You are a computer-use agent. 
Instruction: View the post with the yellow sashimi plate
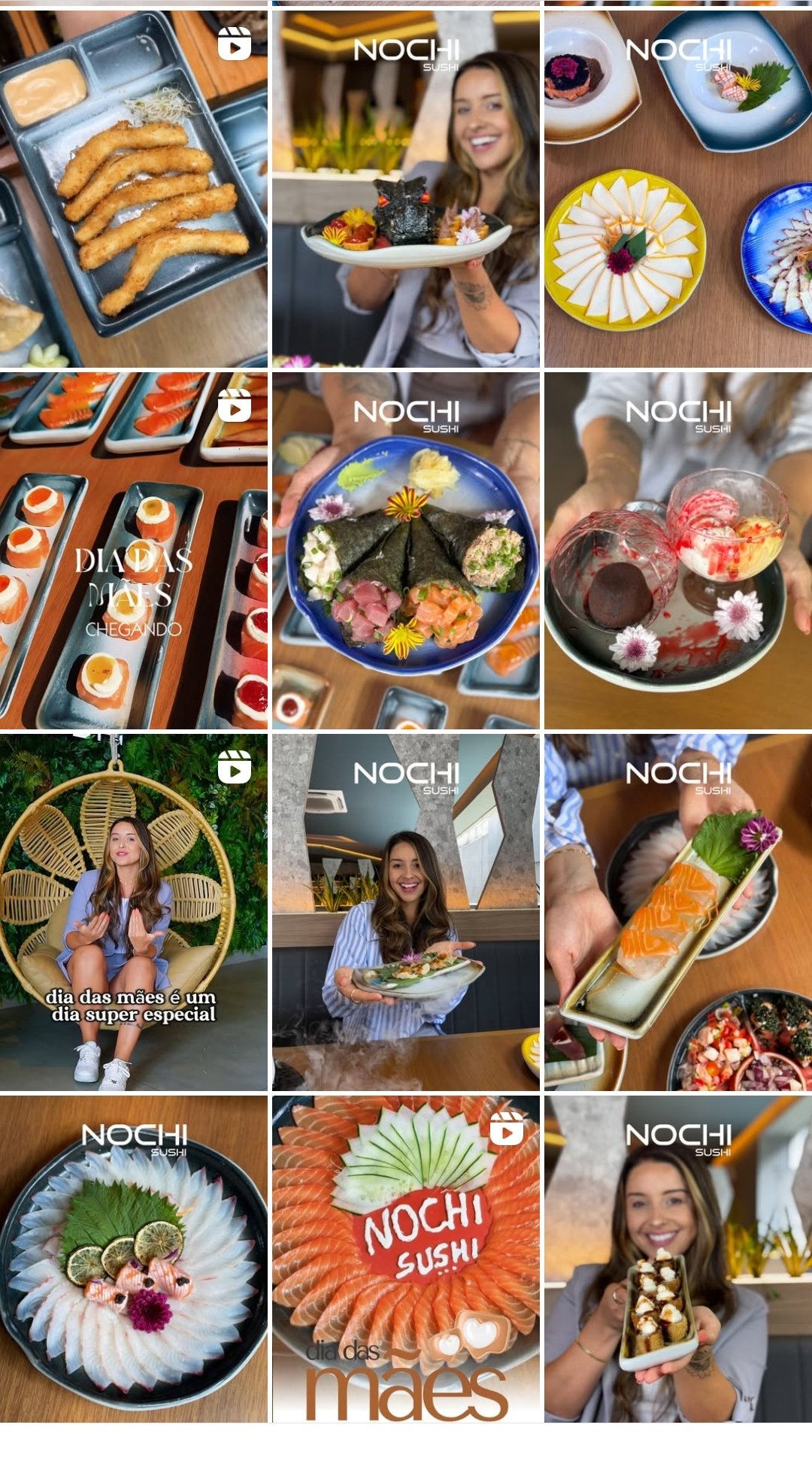point(678,188)
